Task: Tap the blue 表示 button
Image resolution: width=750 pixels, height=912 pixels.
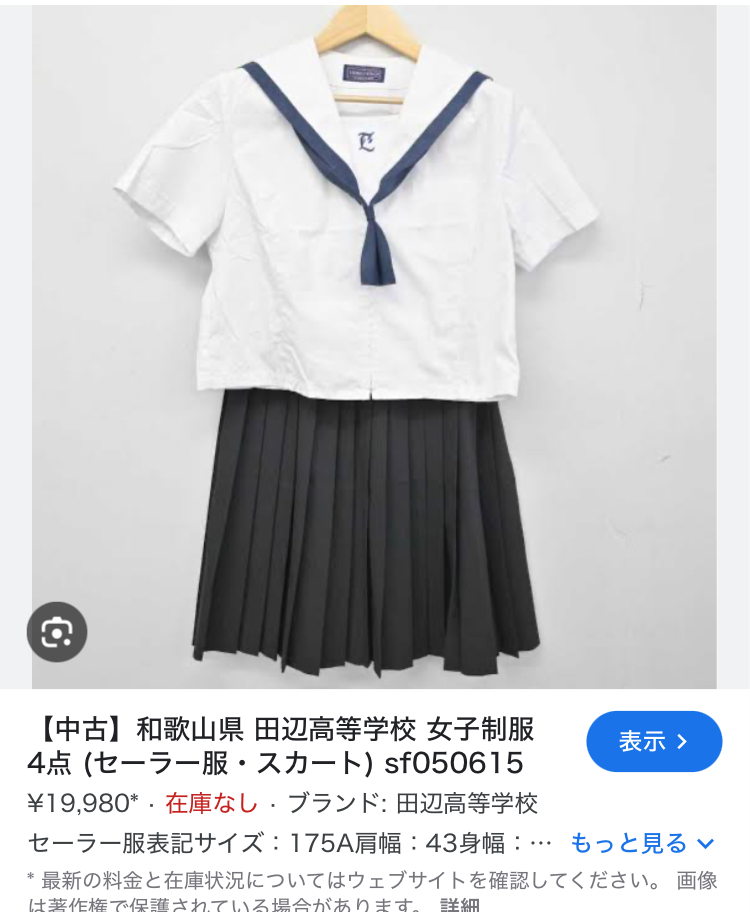Action: tap(653, 741)
